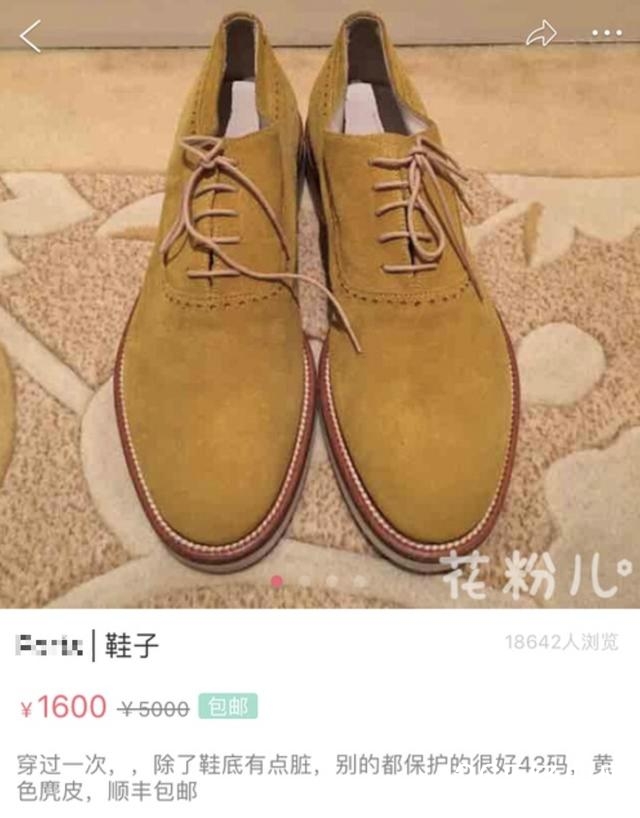Image resolution: width=640 pixels, height=818 pixels.
Task: Share this shoe listing
Action: (x=541, y=35)
